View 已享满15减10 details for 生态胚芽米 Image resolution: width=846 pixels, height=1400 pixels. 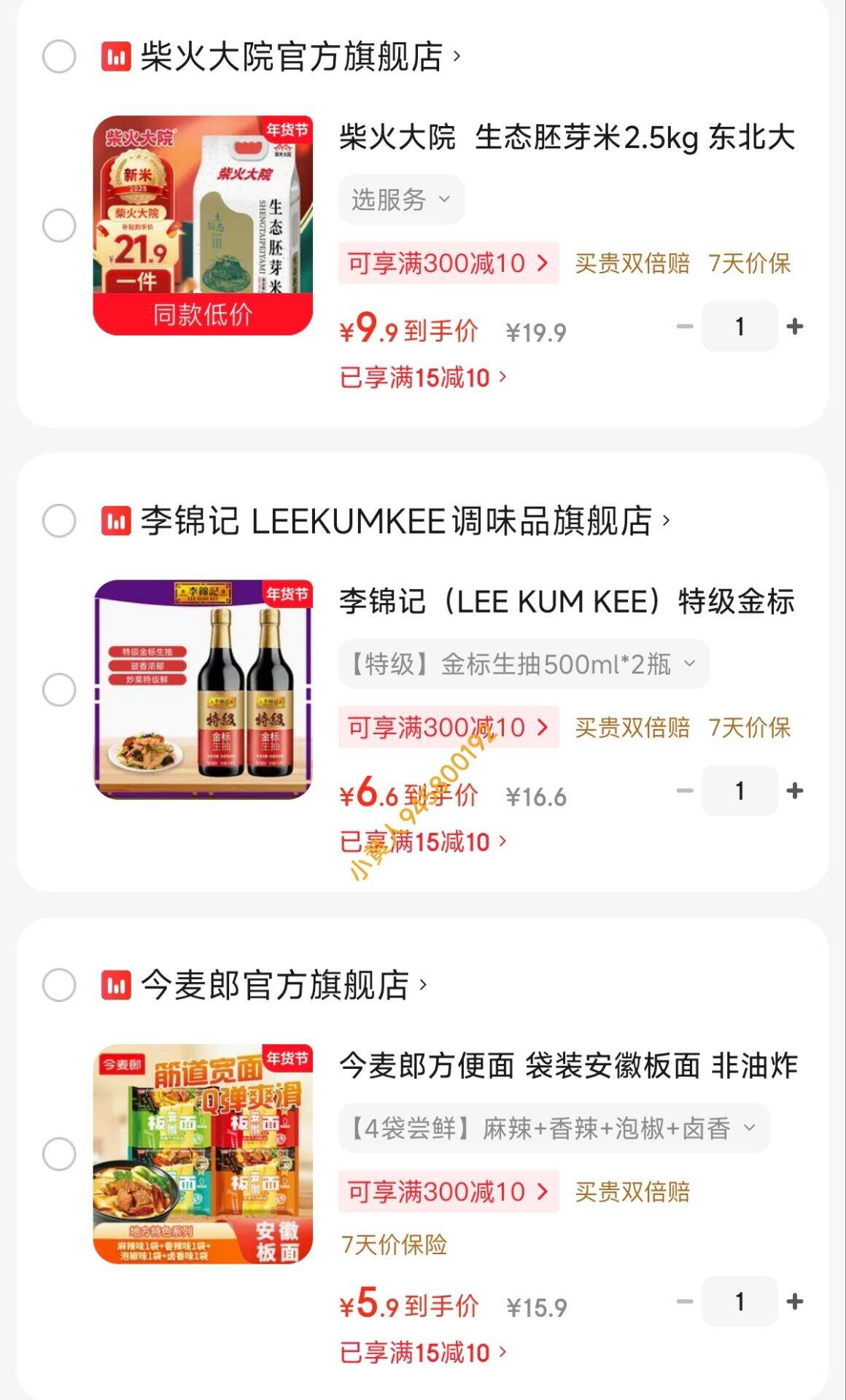coord(423,378)
